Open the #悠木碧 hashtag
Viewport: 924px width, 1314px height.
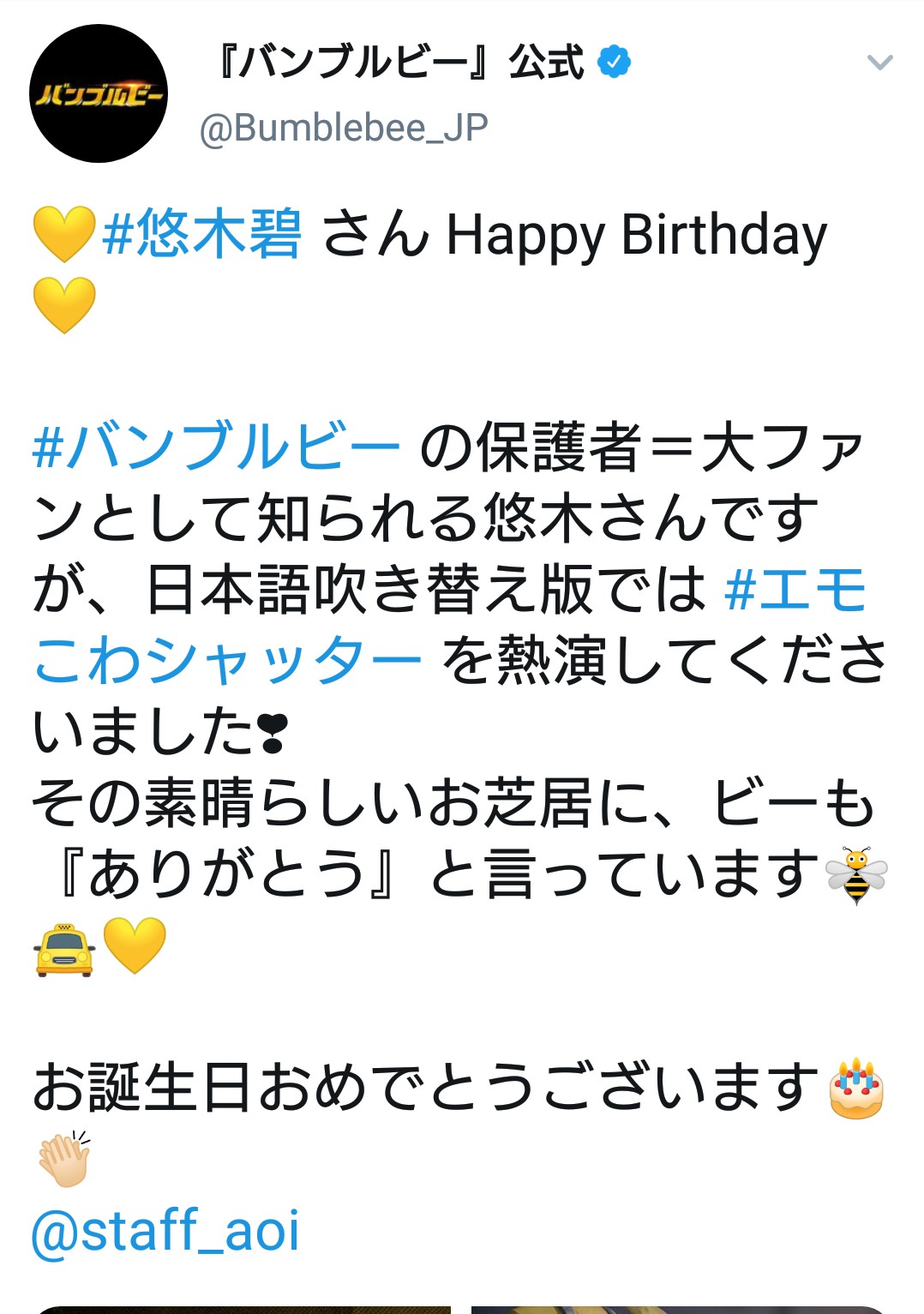point(201,234)
